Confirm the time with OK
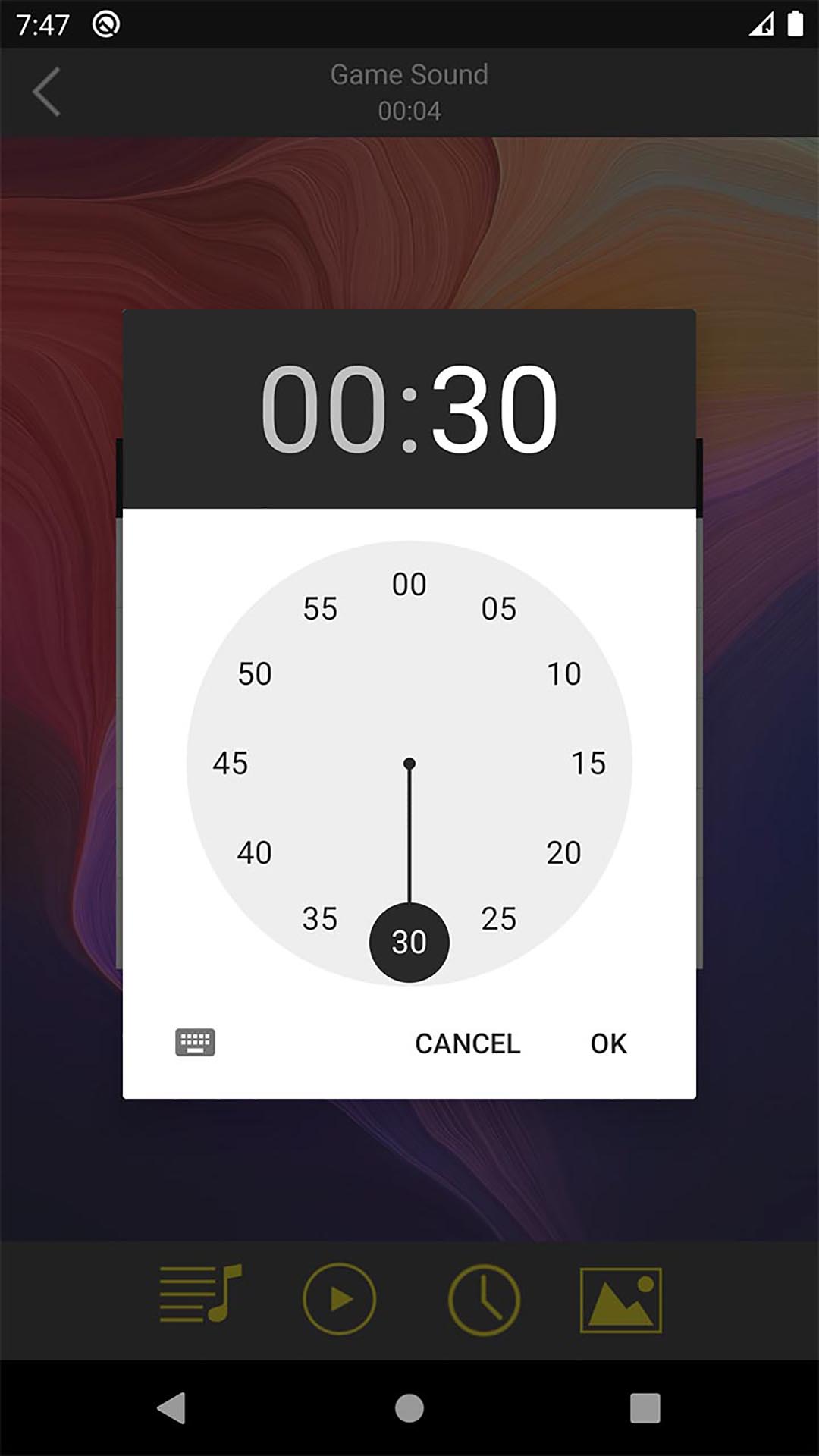This screenshot has height=1456, width=819. coord(608,1043)
